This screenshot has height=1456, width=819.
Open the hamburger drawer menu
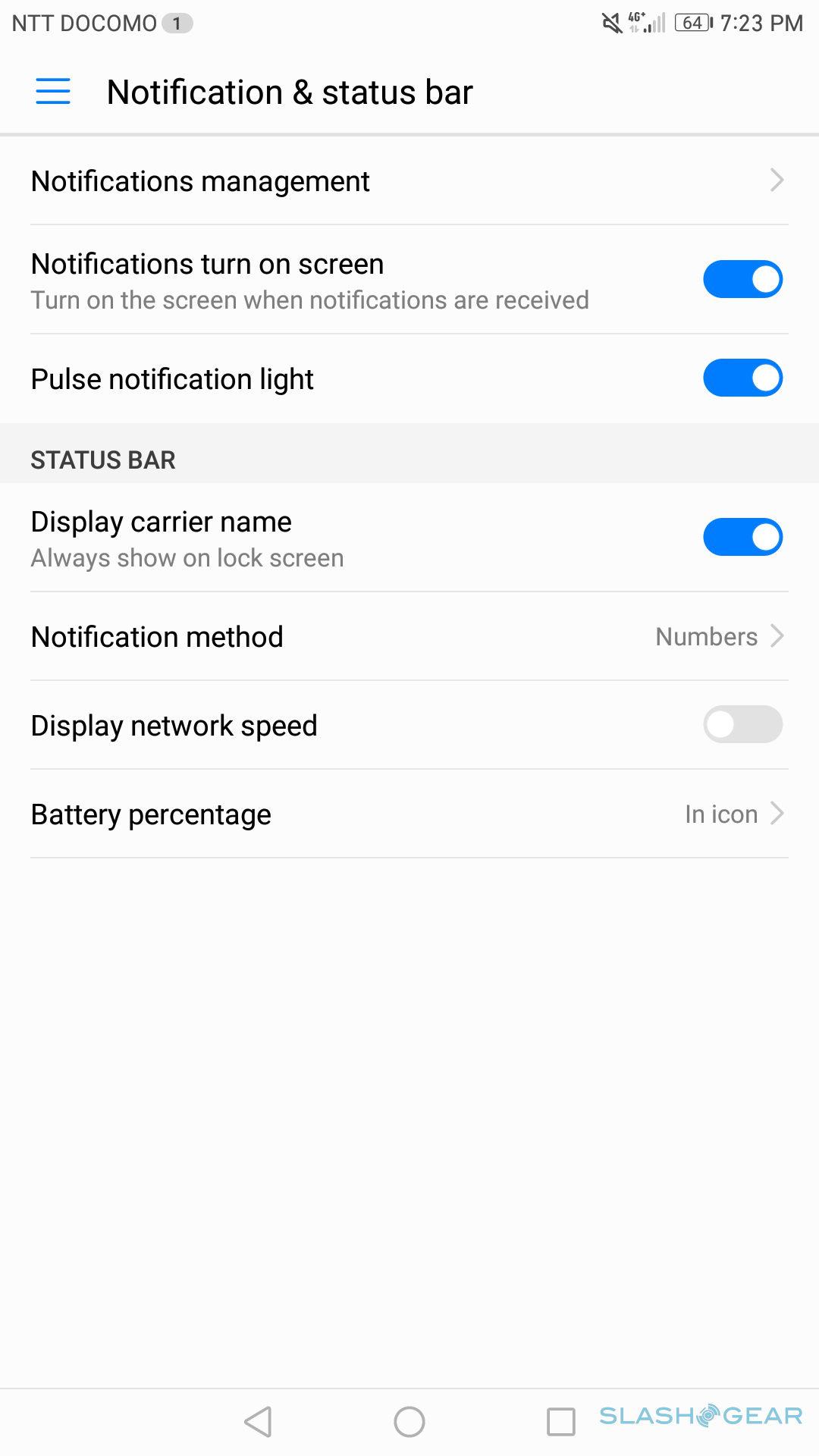(53, 92)
